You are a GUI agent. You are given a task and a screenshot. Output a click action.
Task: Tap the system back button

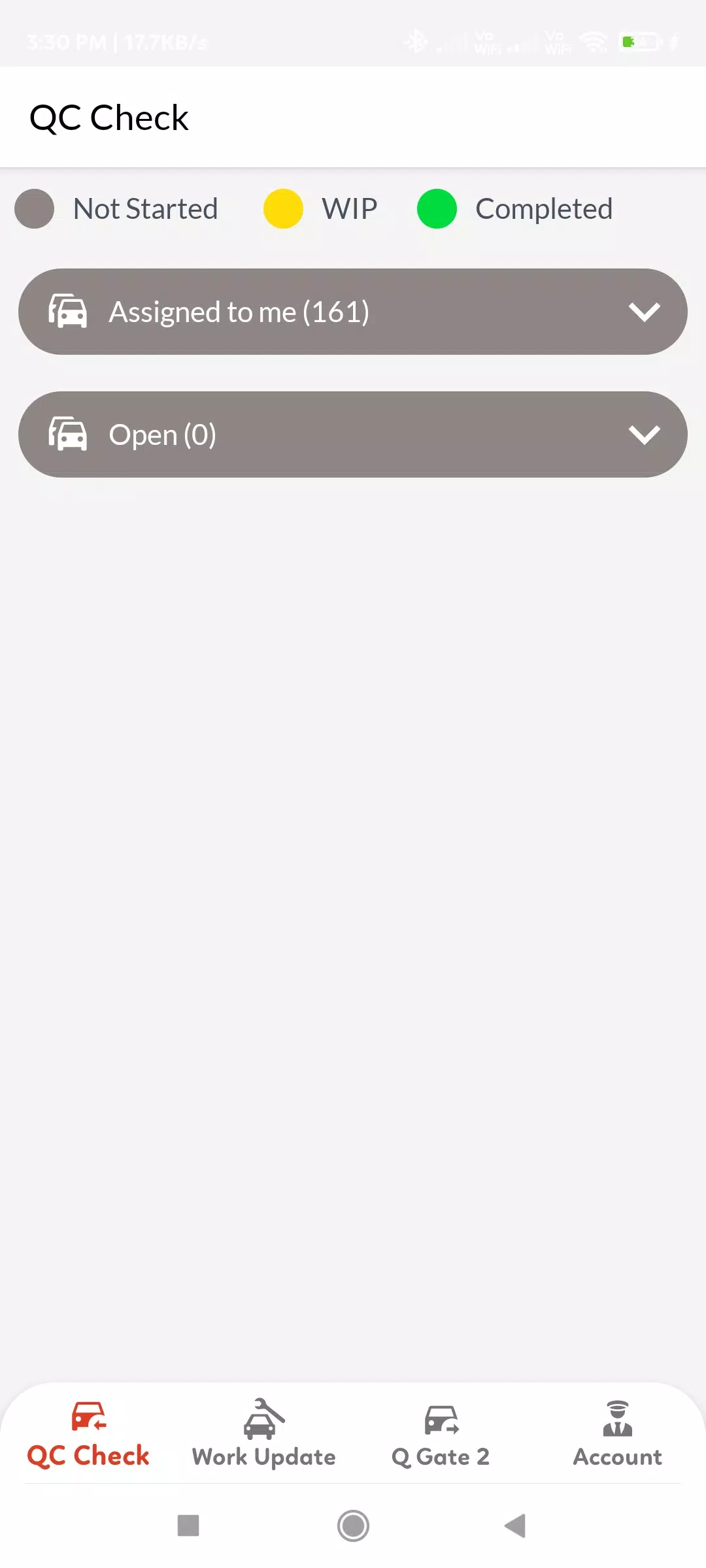click(x=516, y=1526)
